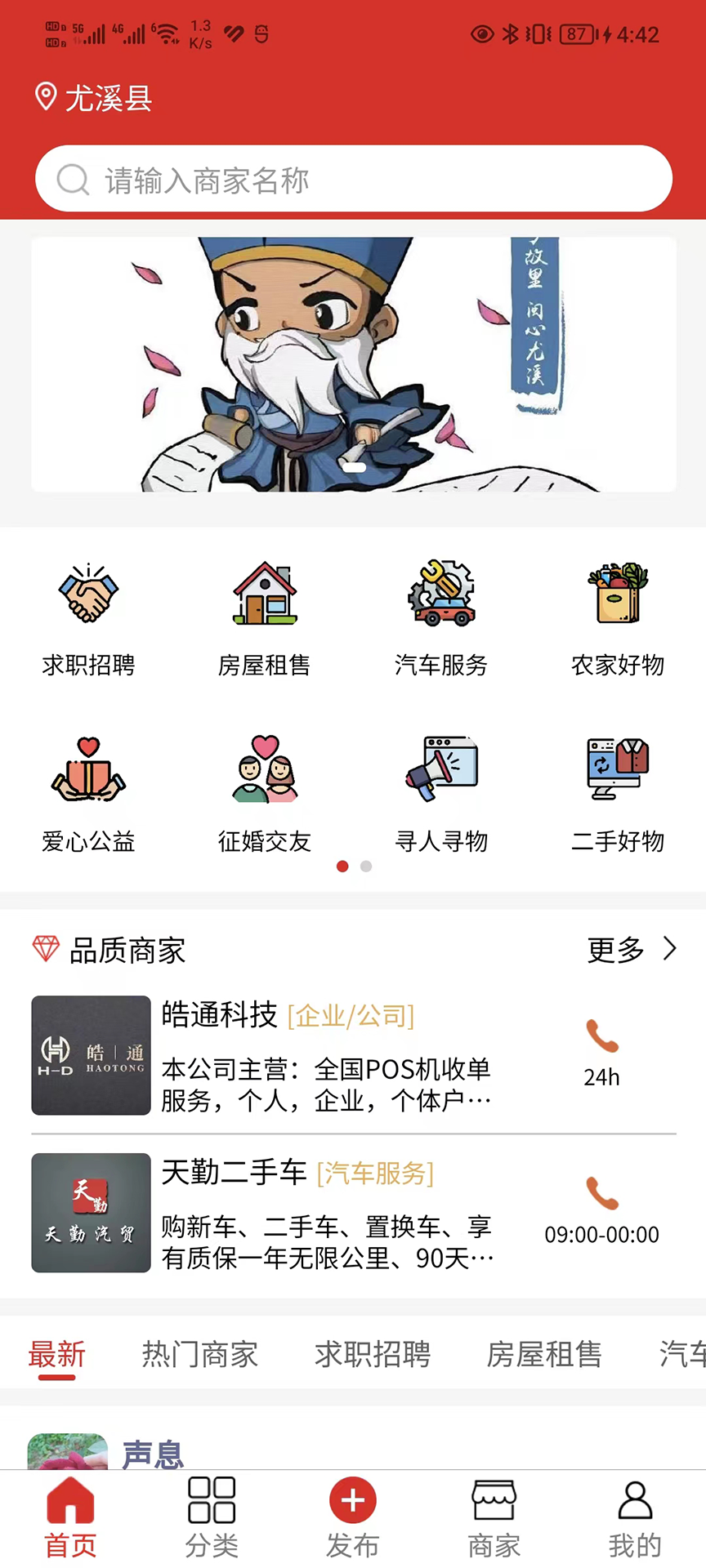Call 皓通科技 via the phone icon
This screenshot has height=1568, width=706.
(x=602, y=1037)
